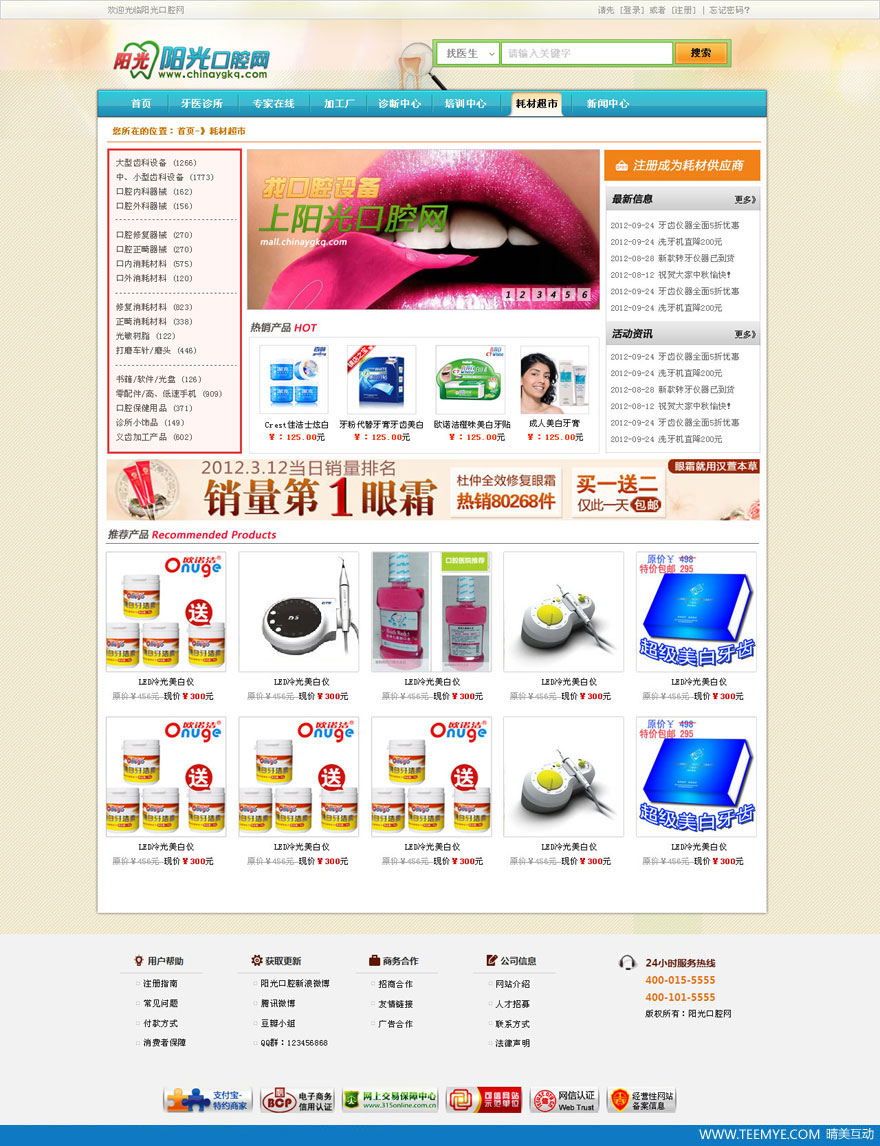The width and height of the screenshot is (880, 1146).
Task: Open category 口腔修复器械
Action: 141,235
